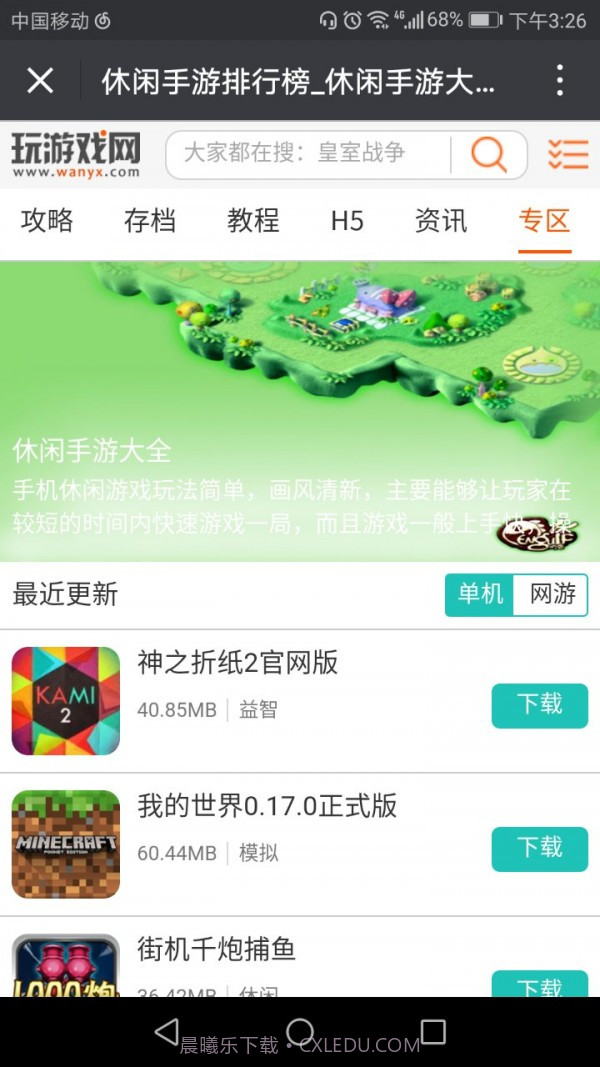The width and height of the screenshot is (600, 1067).
Task: Select the 单机 filter
Action: click(480, 594)
